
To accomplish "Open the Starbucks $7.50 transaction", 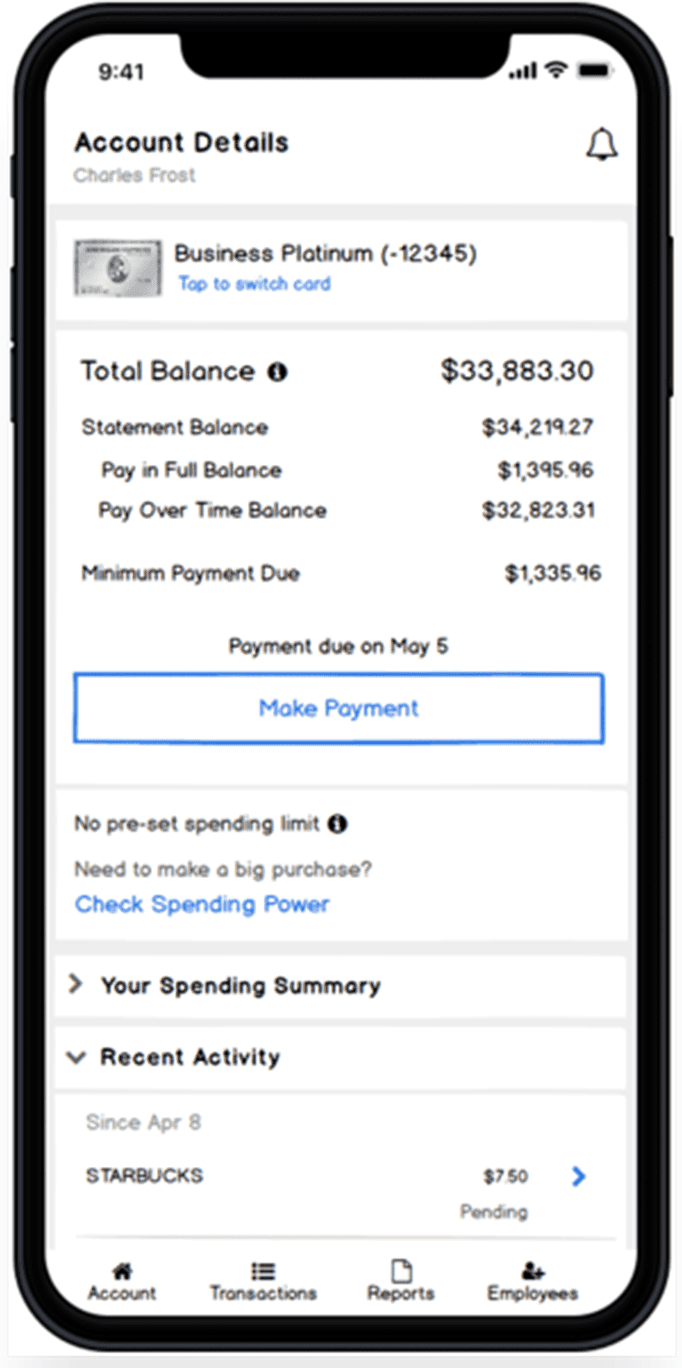I will click(x=340, y=1192).
